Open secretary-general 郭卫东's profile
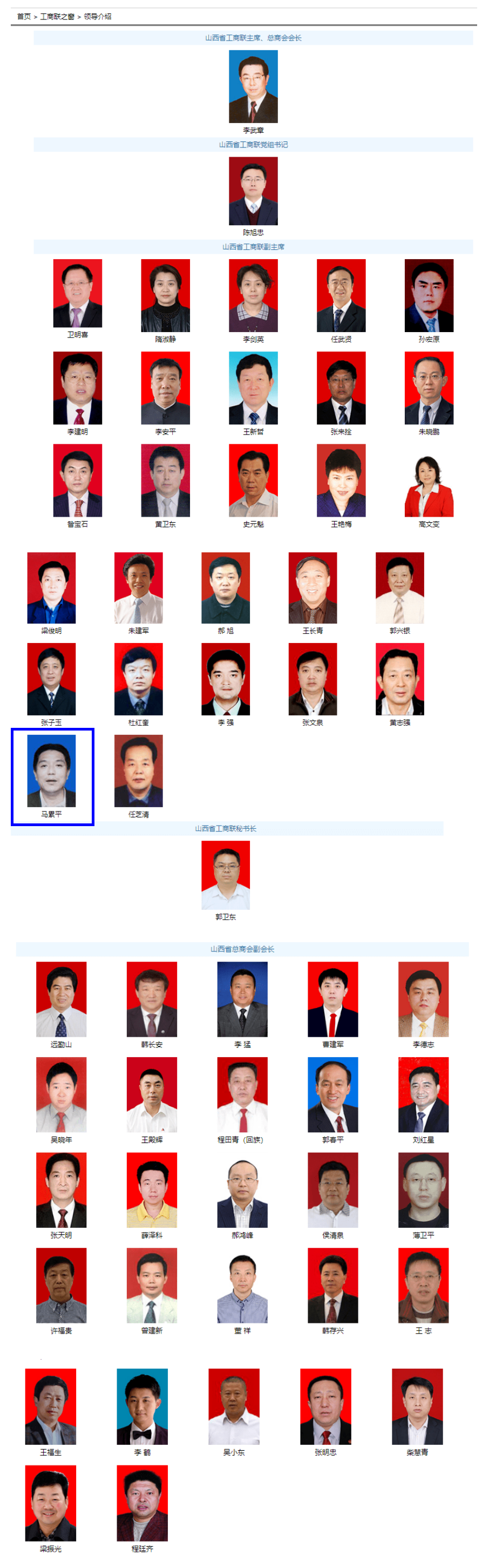The width and height of the screenshot is (489, 1568). (x=225, y=875)
